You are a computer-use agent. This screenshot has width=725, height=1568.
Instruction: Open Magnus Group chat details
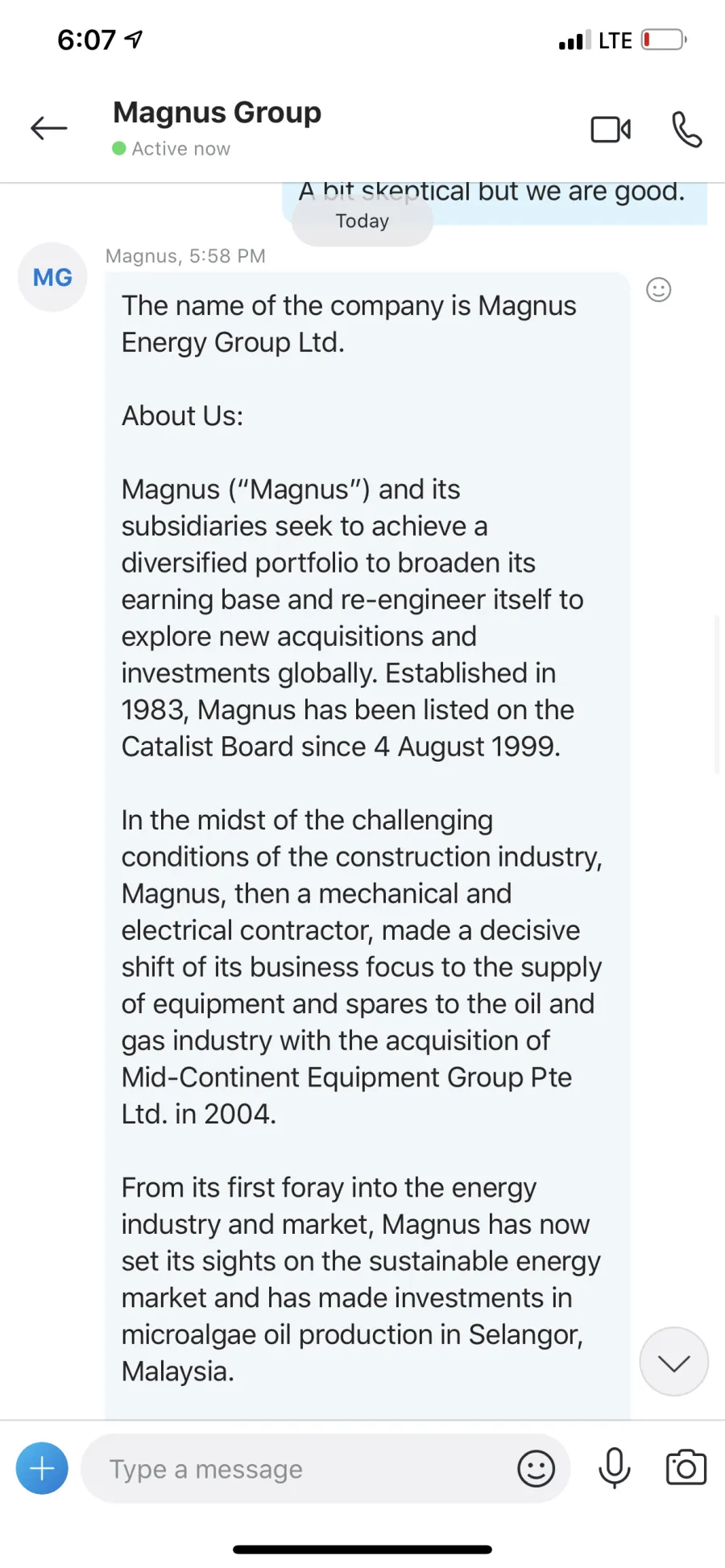pos(217,127)
